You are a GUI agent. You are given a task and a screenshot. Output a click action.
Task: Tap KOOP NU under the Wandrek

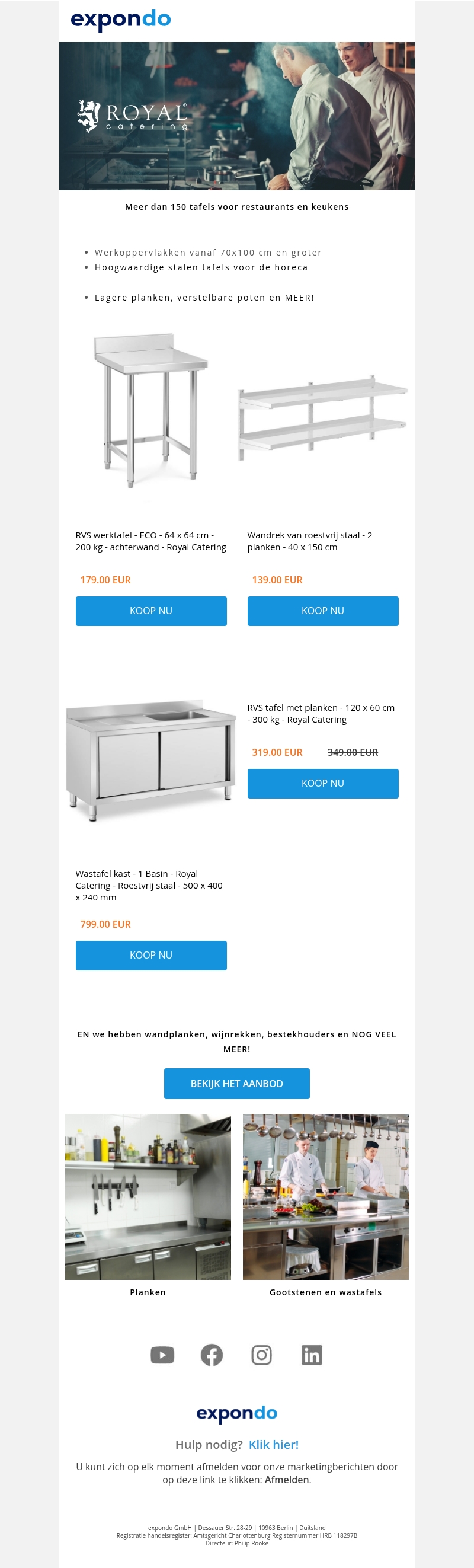[x=322, y=611]
